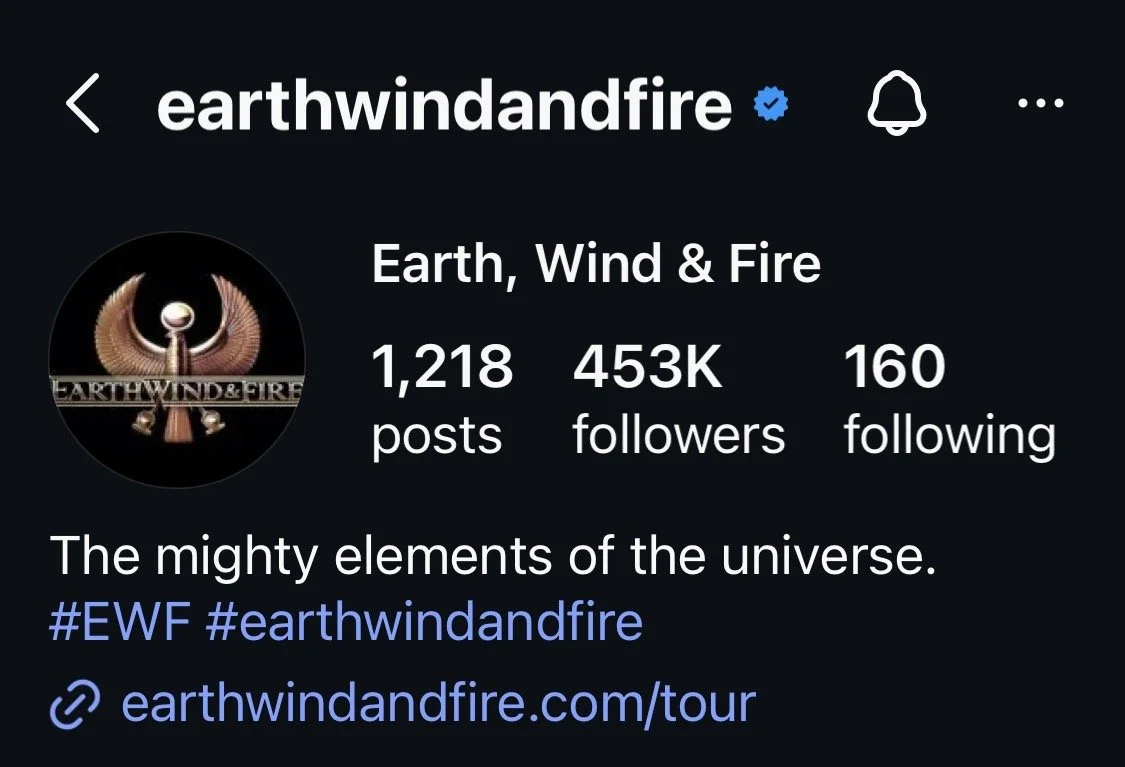Screen dimensions: 1125x767
Task: Open the 1,218 posts count
Action: pyautogui.click(x=441, y=399)
